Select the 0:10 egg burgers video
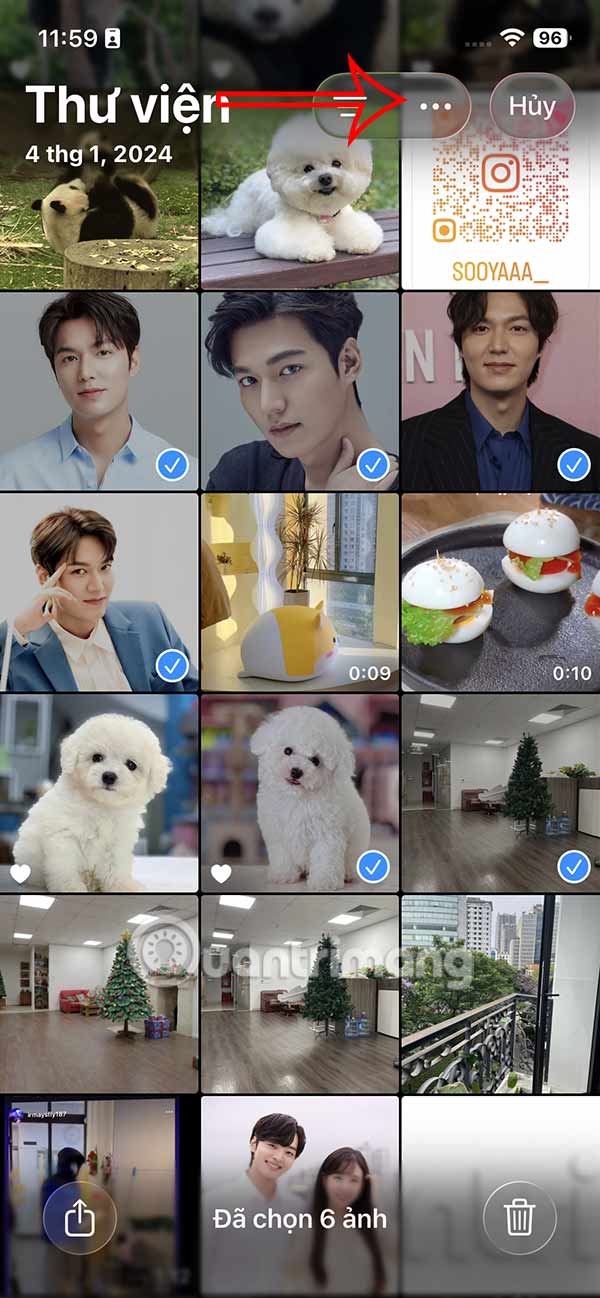The image size is (600, 1298). (x=500, y=592)
